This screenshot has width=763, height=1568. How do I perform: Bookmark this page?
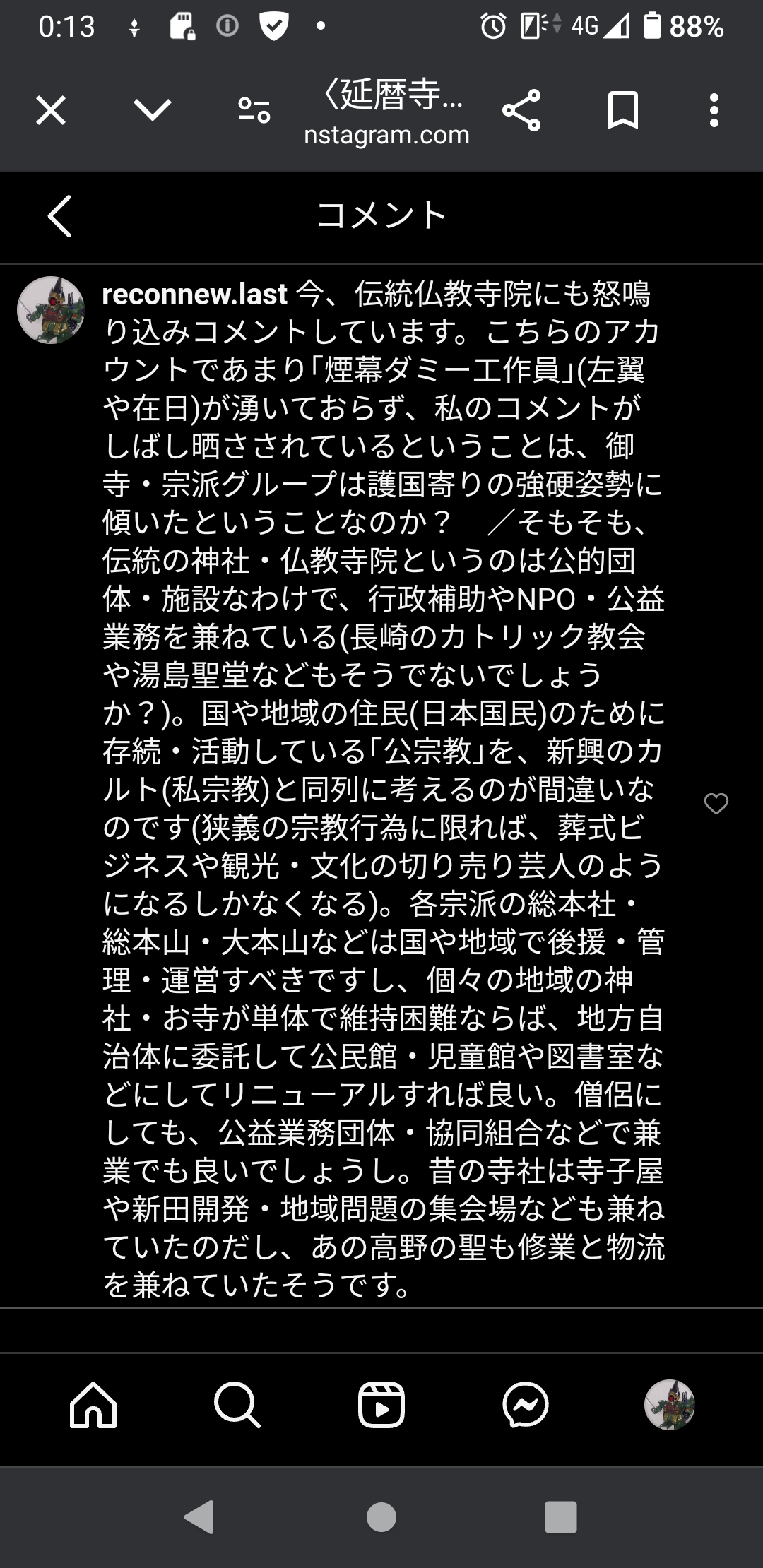(623, 111)
